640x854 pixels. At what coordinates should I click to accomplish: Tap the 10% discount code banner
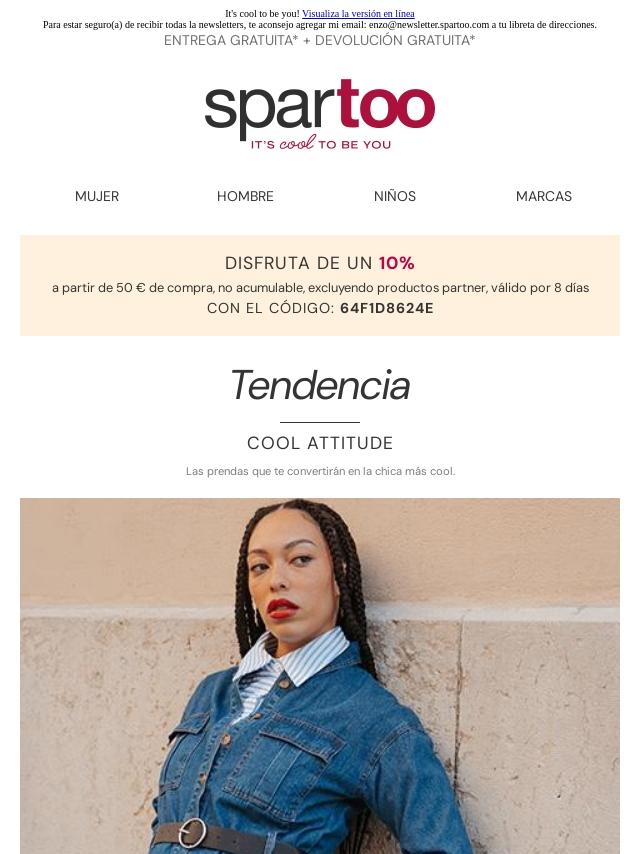pos(320,285)
